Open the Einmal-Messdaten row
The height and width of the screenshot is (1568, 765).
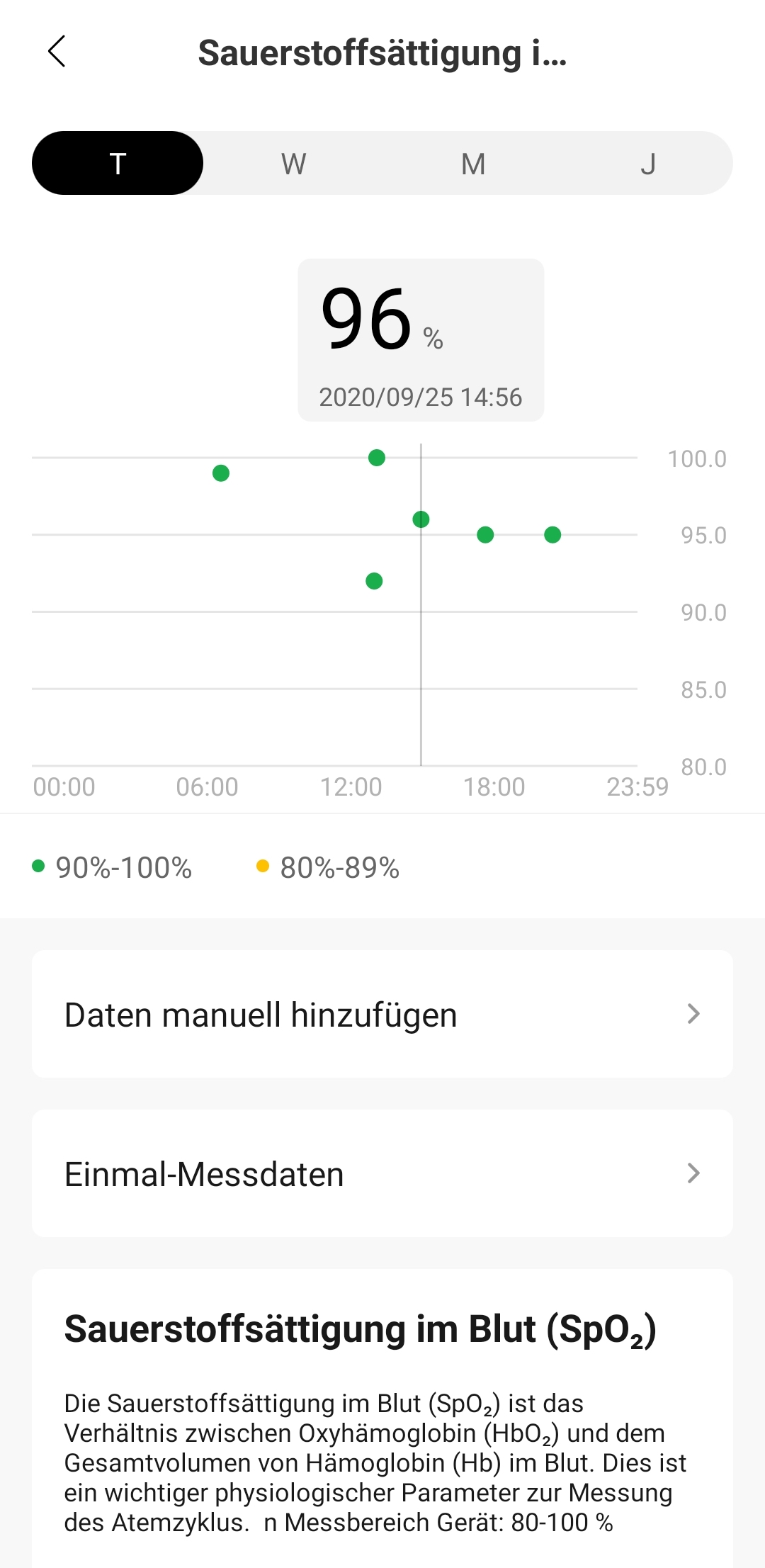[x=382, y=1173]
